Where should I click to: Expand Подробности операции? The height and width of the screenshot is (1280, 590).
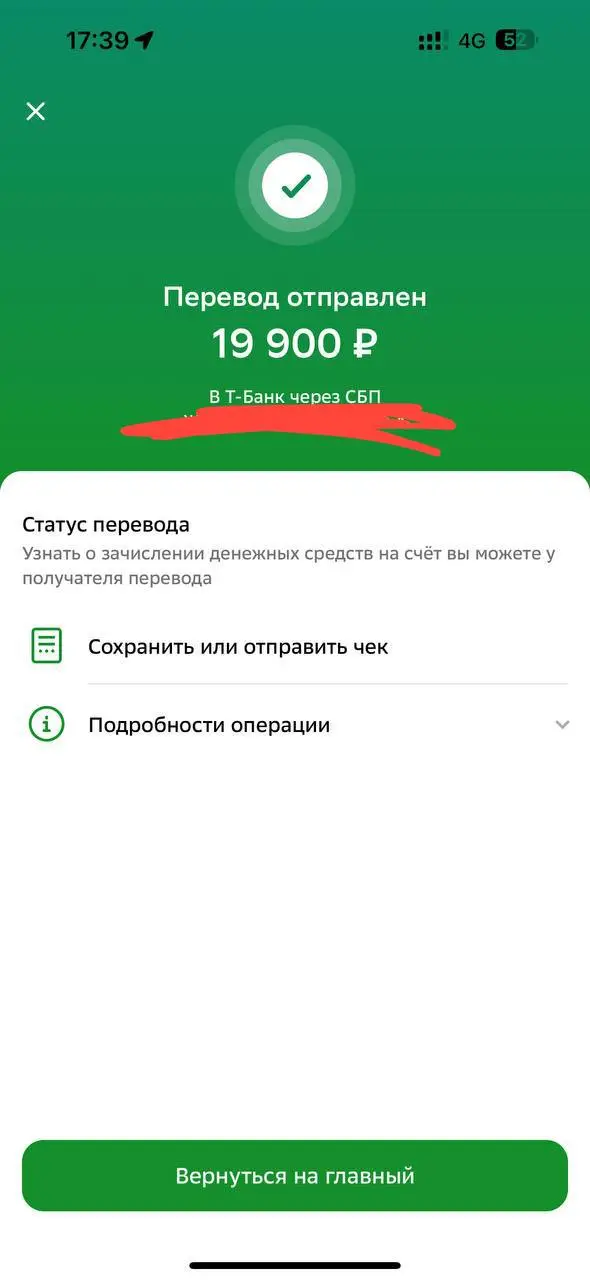pyautogui.click(x=295, y=725)
